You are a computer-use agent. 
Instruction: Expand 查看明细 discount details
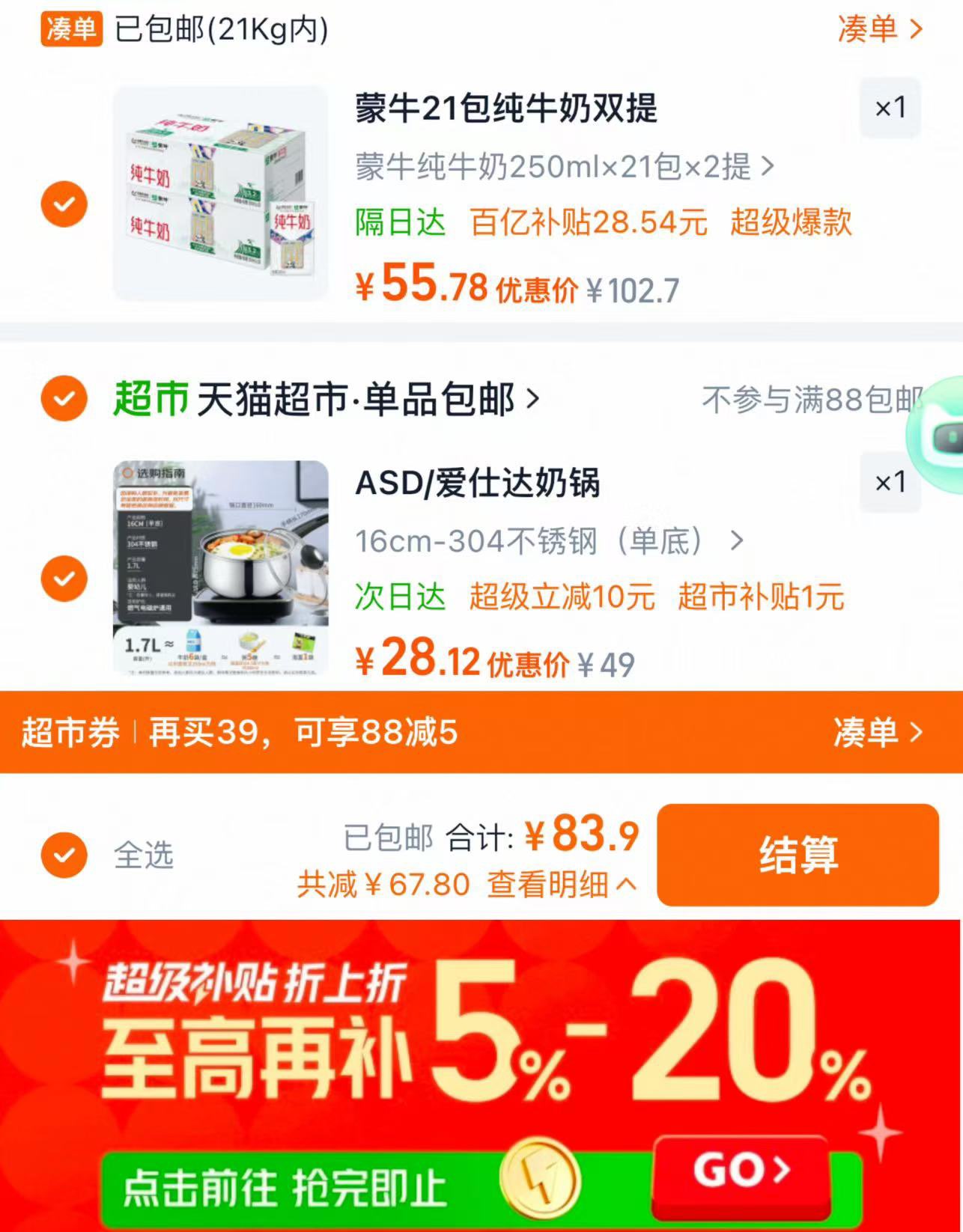562,885
